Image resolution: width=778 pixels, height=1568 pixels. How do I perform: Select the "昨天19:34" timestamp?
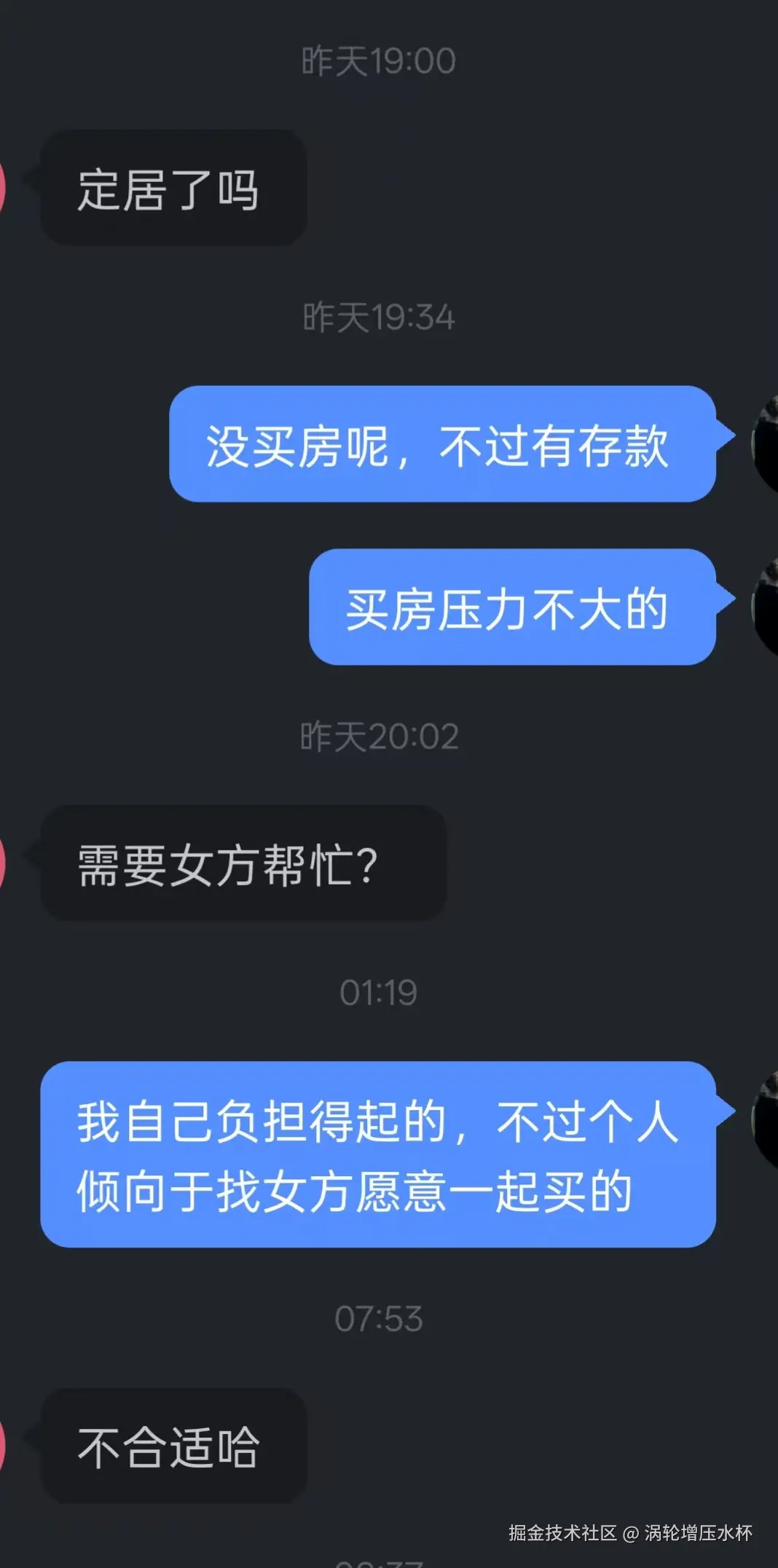(380, 318)
